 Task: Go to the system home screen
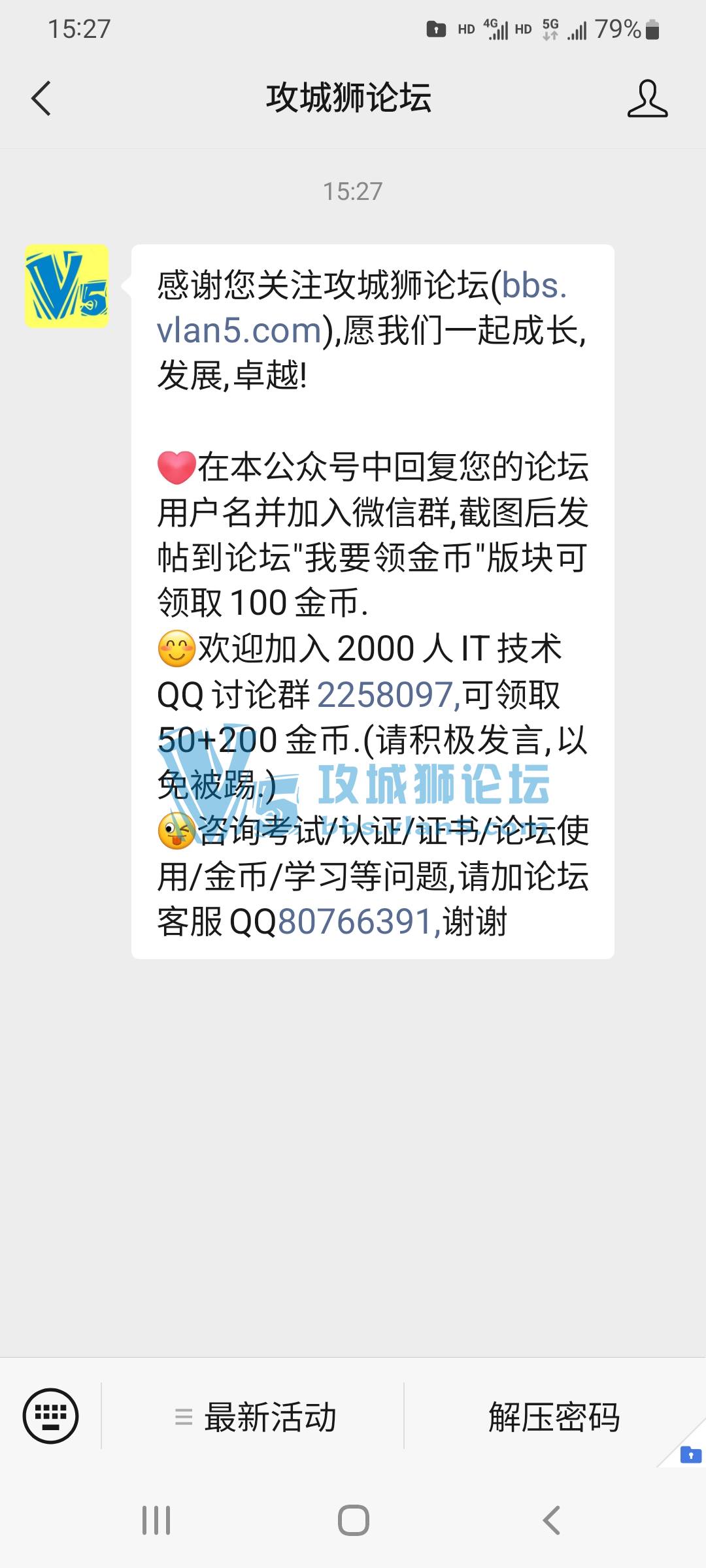(353, 1520)
